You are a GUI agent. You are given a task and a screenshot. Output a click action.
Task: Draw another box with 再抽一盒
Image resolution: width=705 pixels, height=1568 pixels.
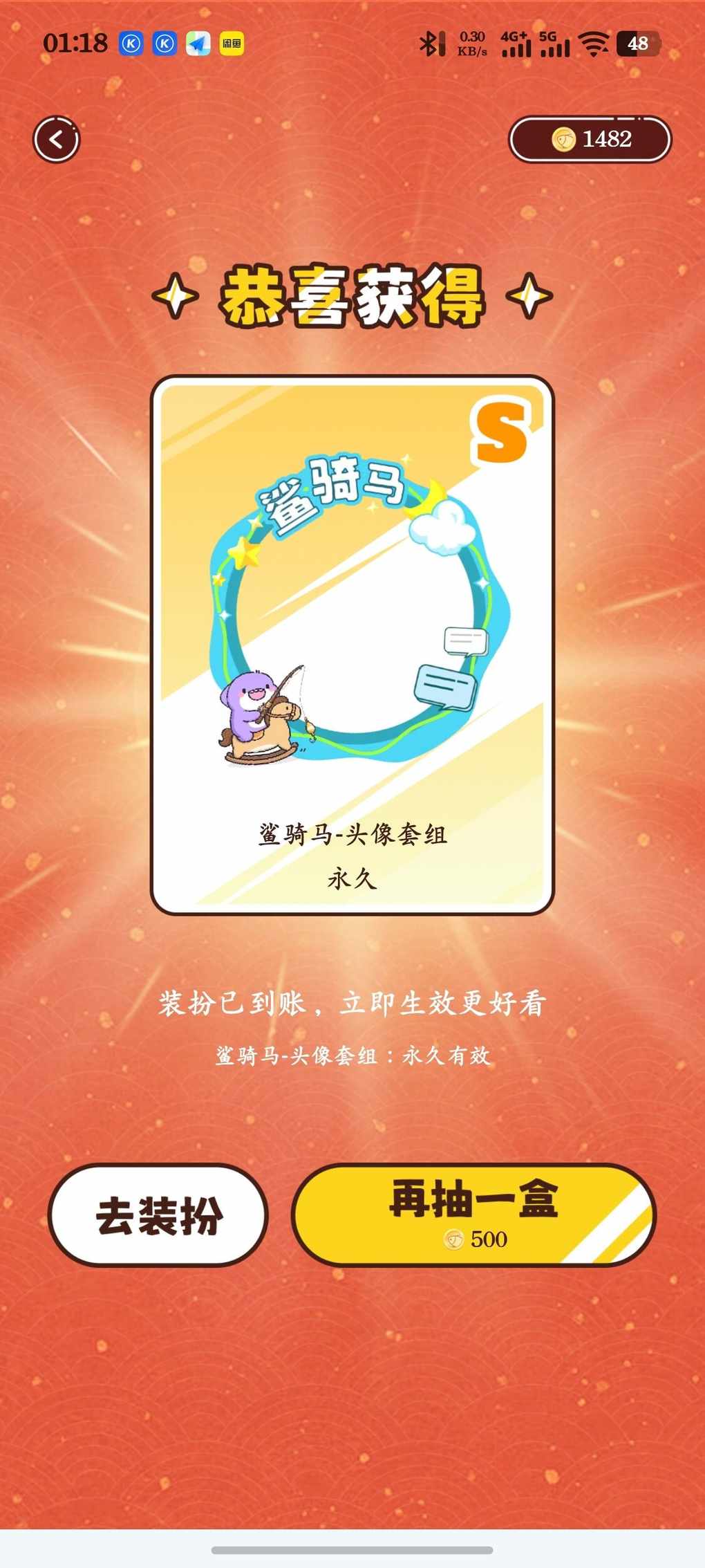[x=473, y=1215]
